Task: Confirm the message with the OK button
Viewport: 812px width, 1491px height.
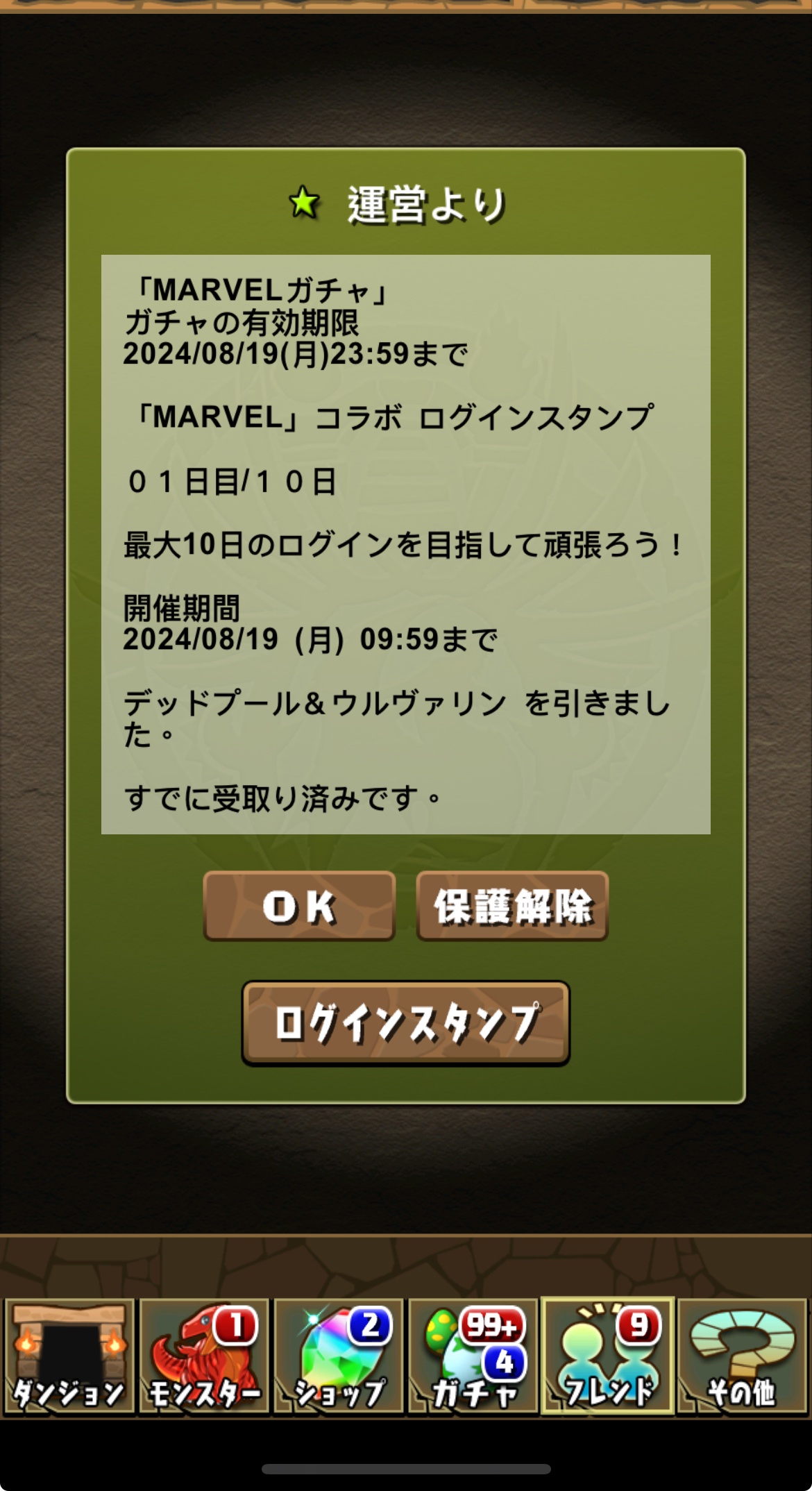Action: point(299,906)
